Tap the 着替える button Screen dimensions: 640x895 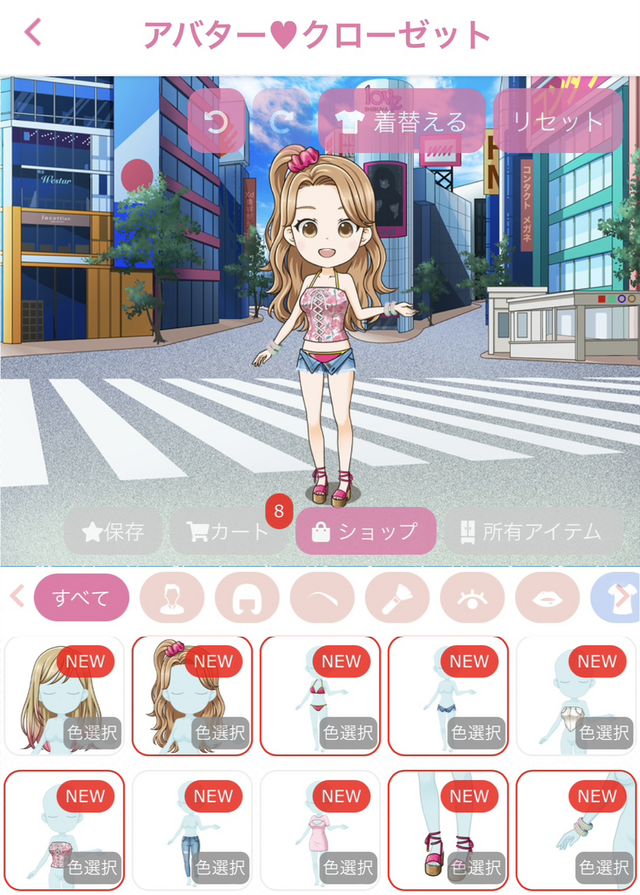pyautogui.click(x=401, y=122)
